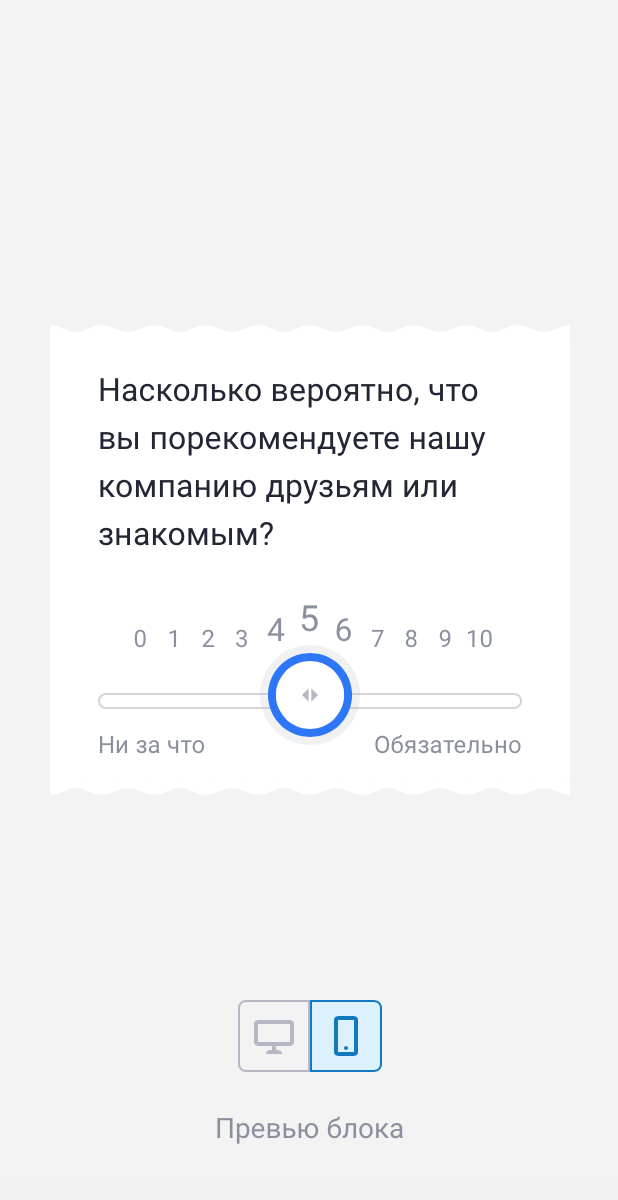The image size is (618, 1200).
Task: Set the rating to 3
Action: click(x=241, y=639)
